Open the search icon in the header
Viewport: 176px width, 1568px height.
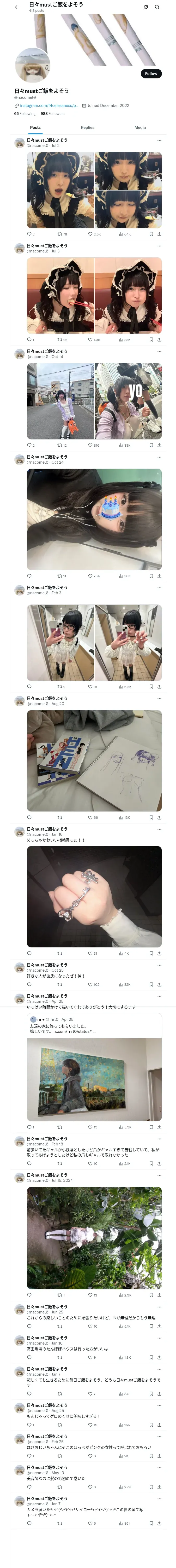click(157, 7)
